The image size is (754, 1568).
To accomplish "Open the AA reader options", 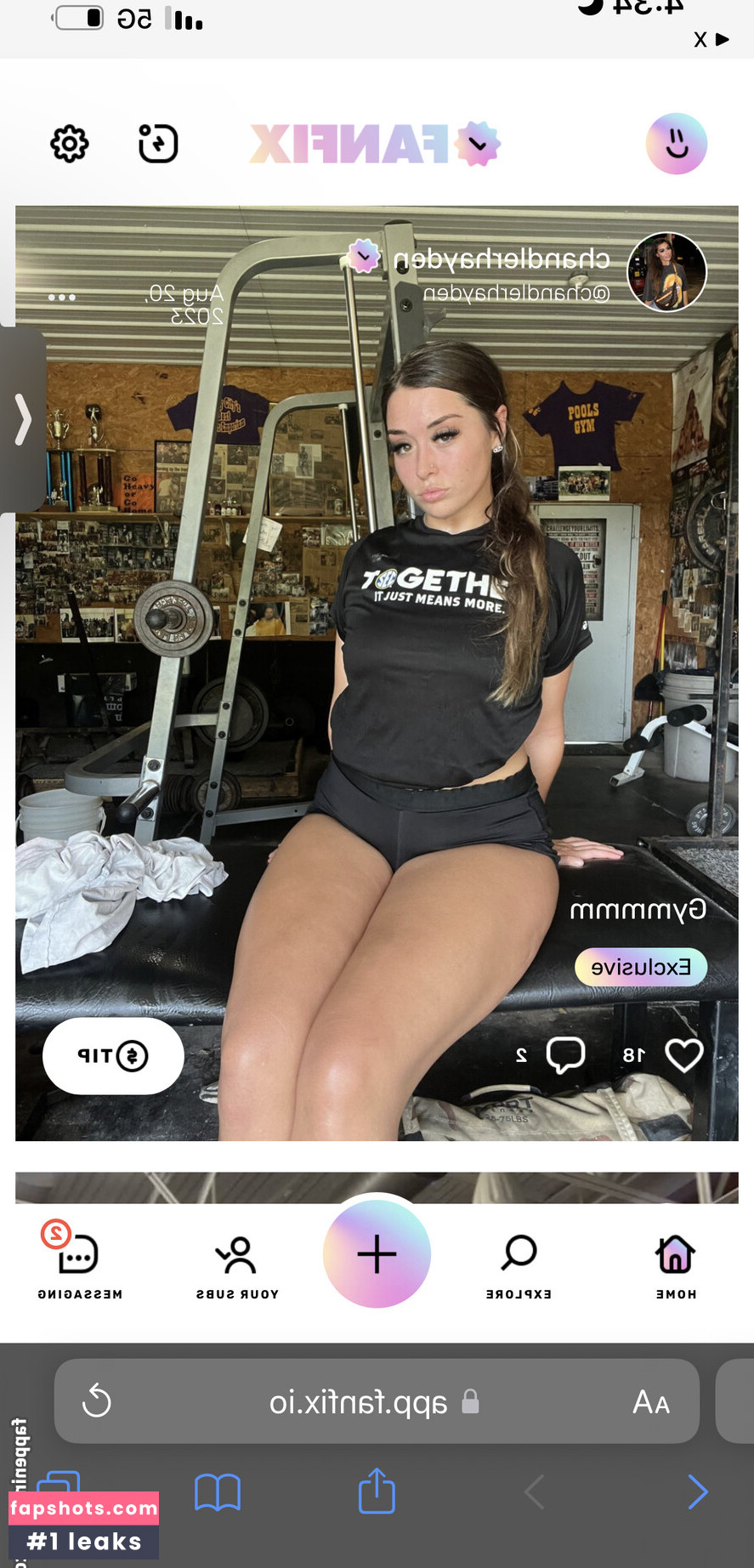I will click(651, 1401).
